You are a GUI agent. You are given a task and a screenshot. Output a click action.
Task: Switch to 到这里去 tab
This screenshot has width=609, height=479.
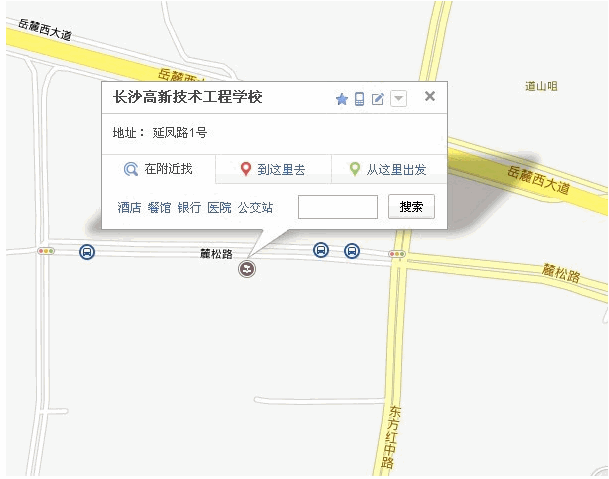coord(273,169)
